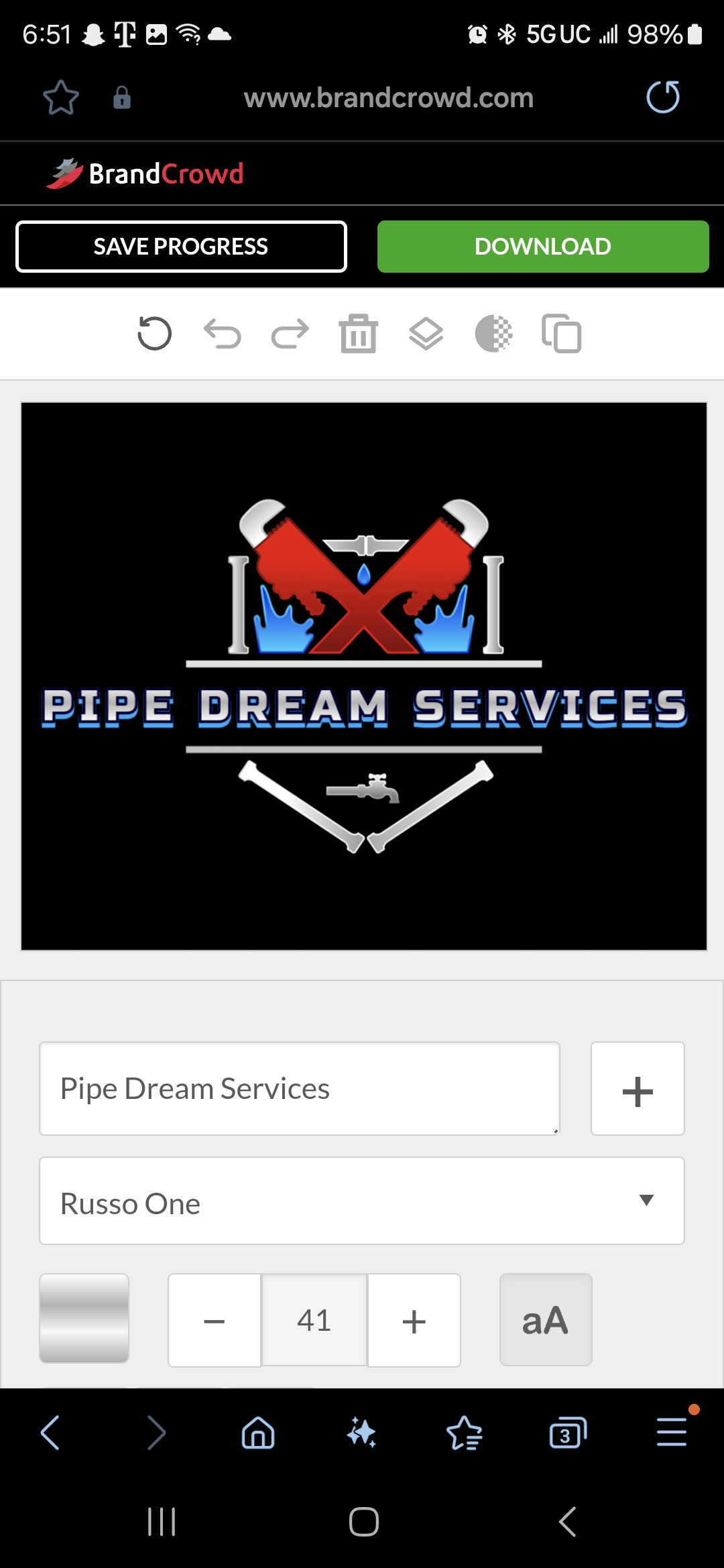Redo the last edit
This screenshot has width=724, height=1568.
tap(290, 334)
